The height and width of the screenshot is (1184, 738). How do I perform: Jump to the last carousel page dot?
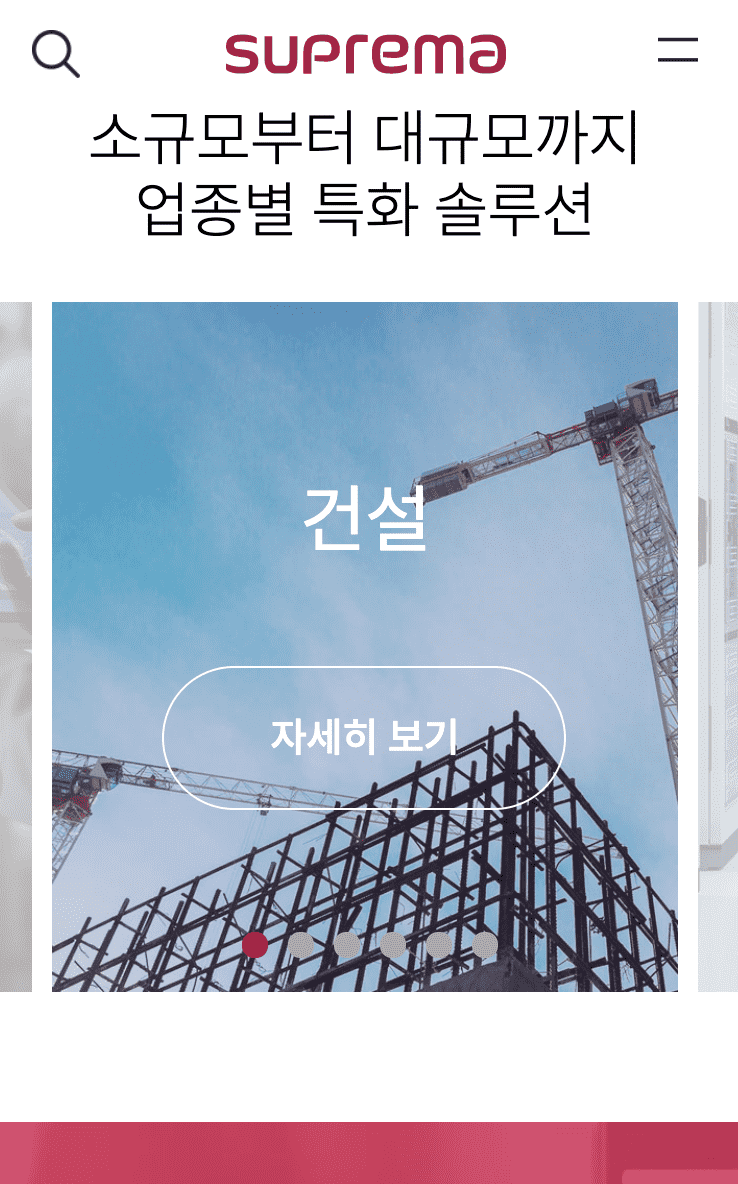click(485, 945)
